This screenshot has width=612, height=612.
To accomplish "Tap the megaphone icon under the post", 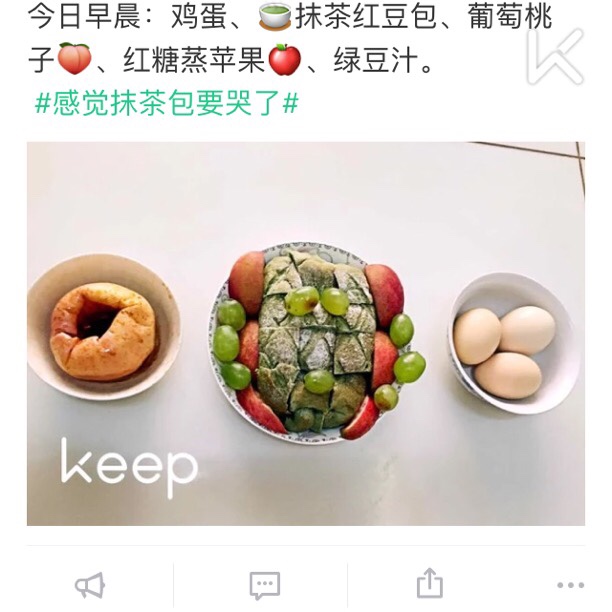I will click(90, 585).
